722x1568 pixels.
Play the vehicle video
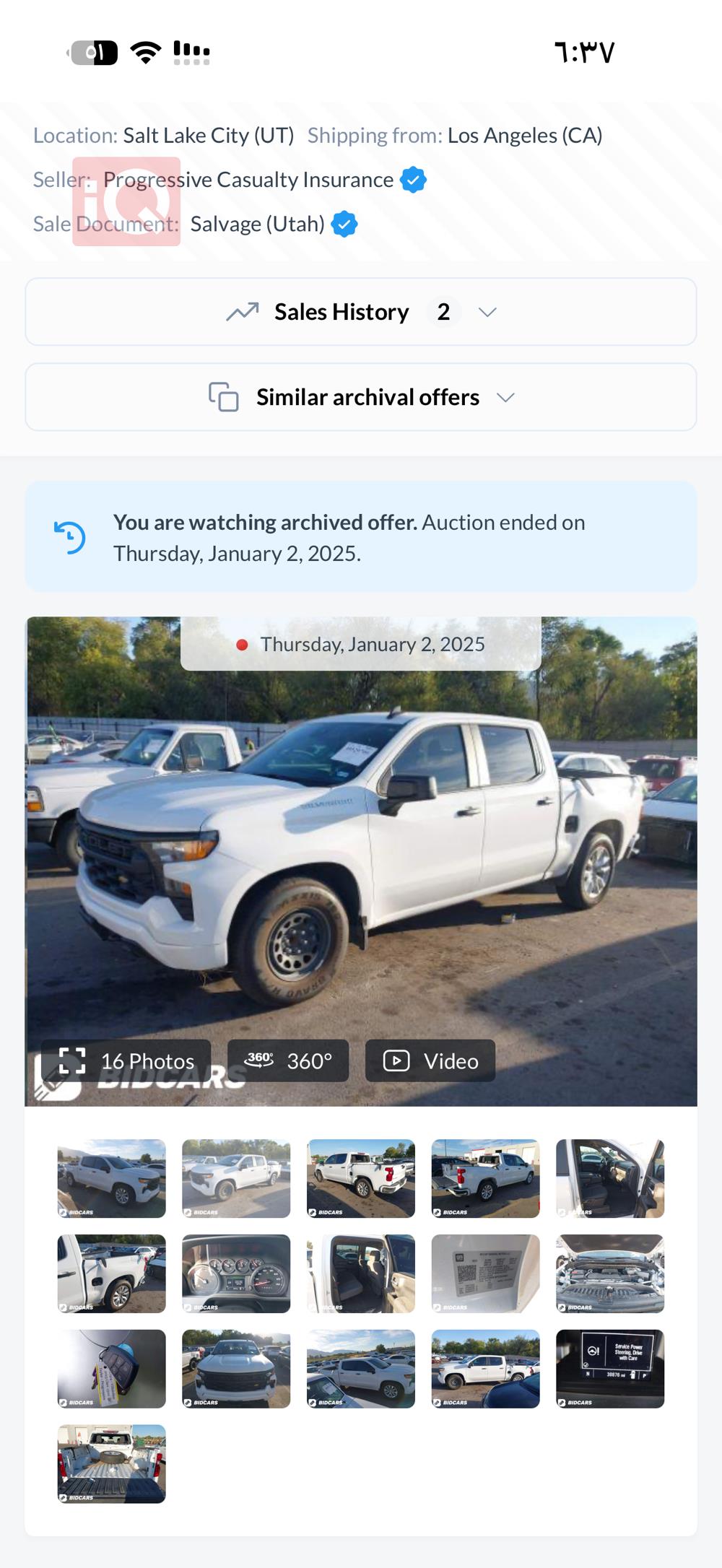(x=430, y=1060)
